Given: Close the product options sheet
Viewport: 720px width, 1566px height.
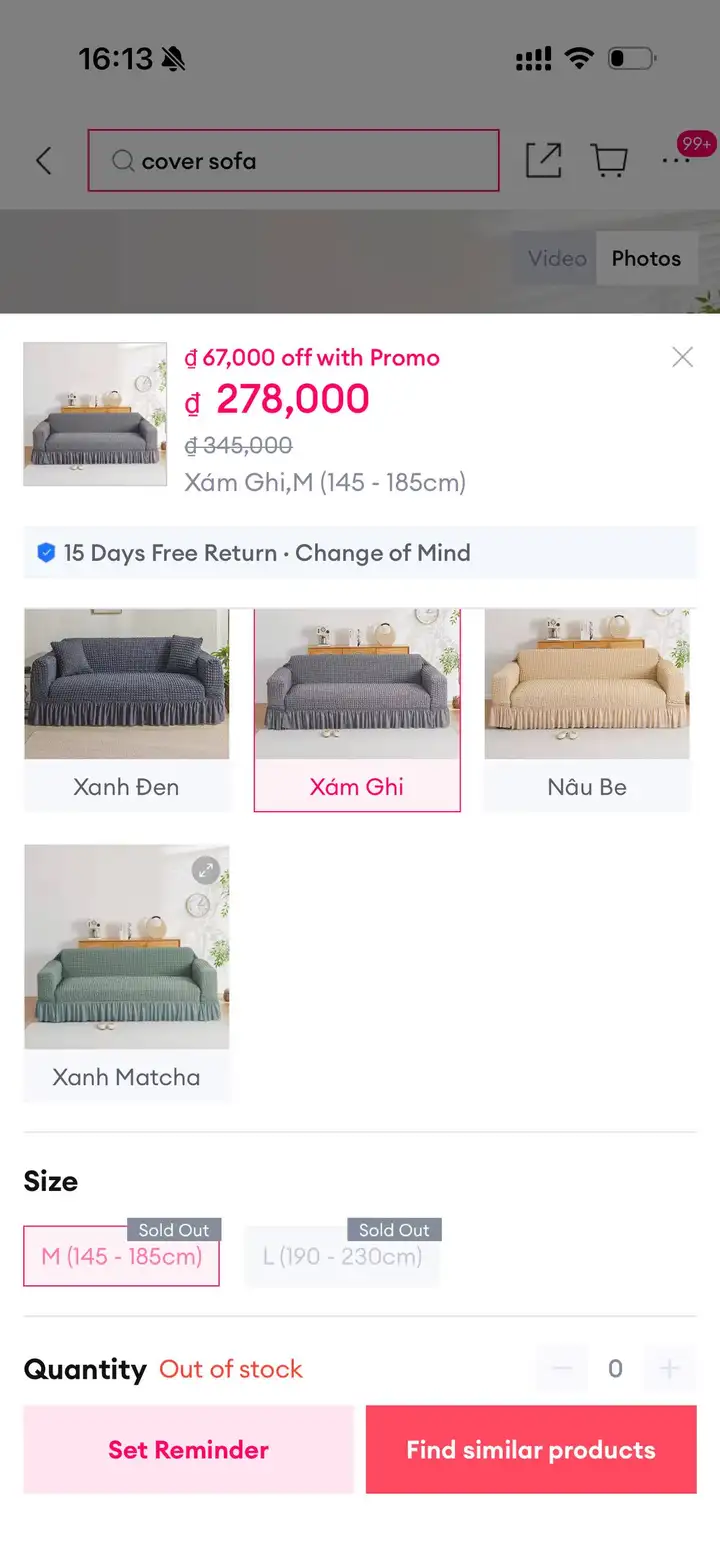Looking at the screenshot, I should click(x=682, y=357).
